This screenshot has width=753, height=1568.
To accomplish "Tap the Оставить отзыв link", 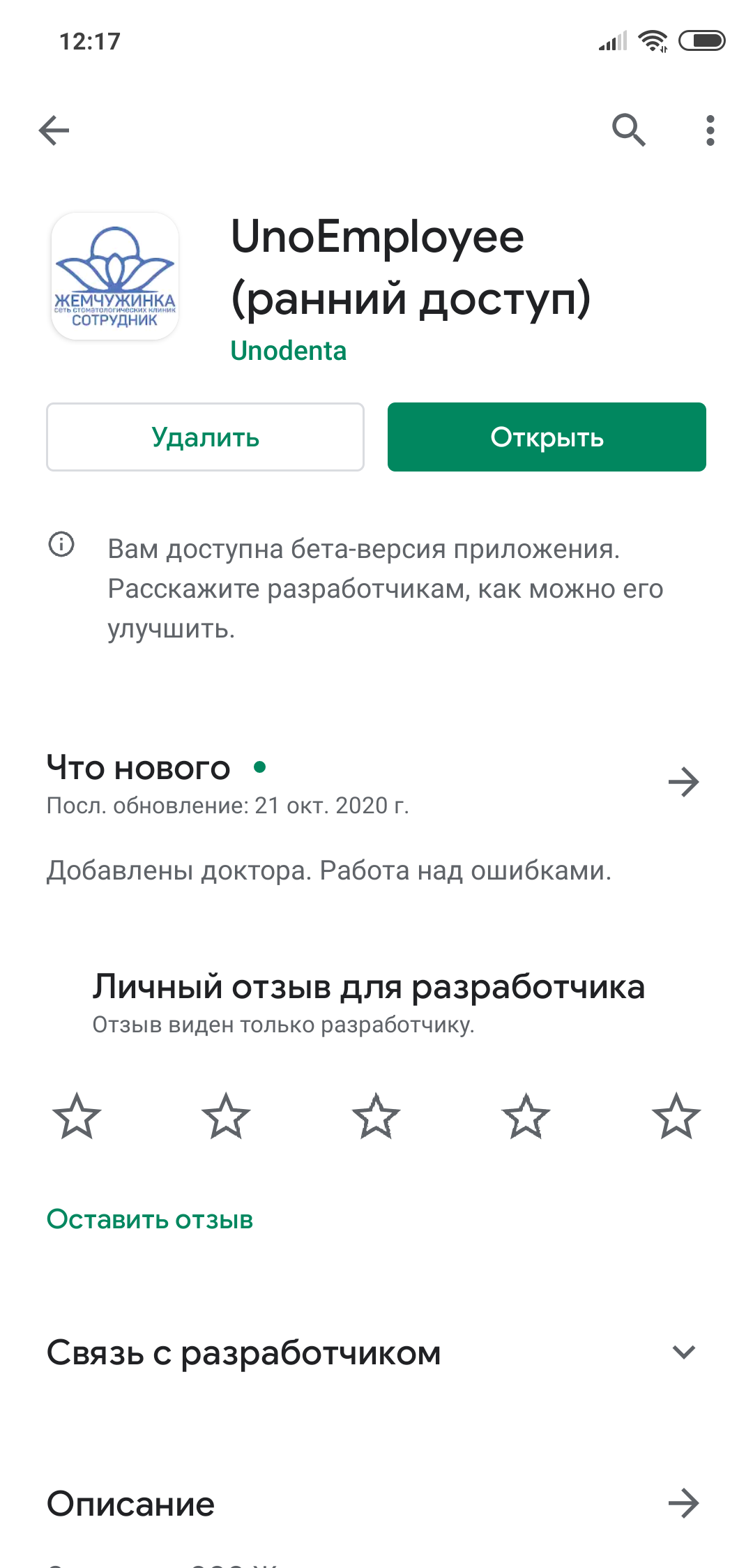I will [150, 1219].
